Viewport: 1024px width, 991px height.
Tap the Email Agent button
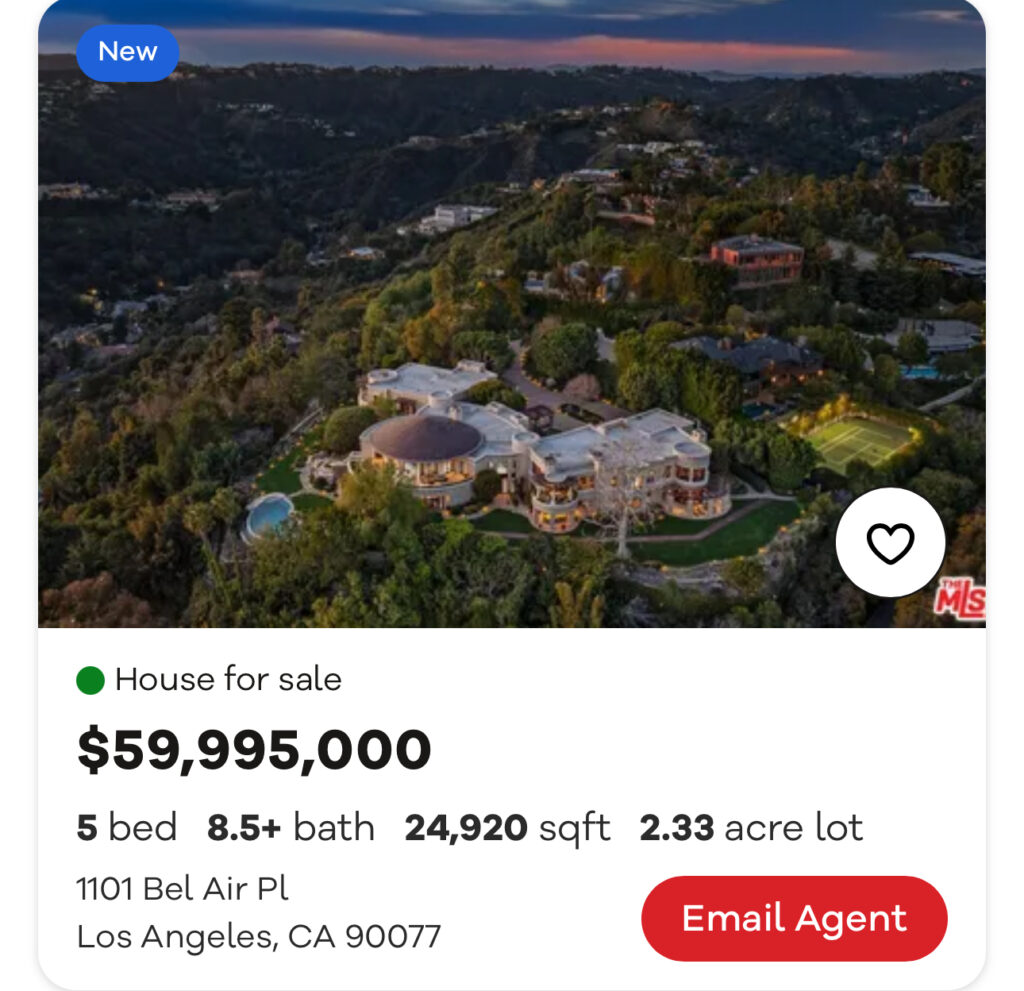pos(794,918)
